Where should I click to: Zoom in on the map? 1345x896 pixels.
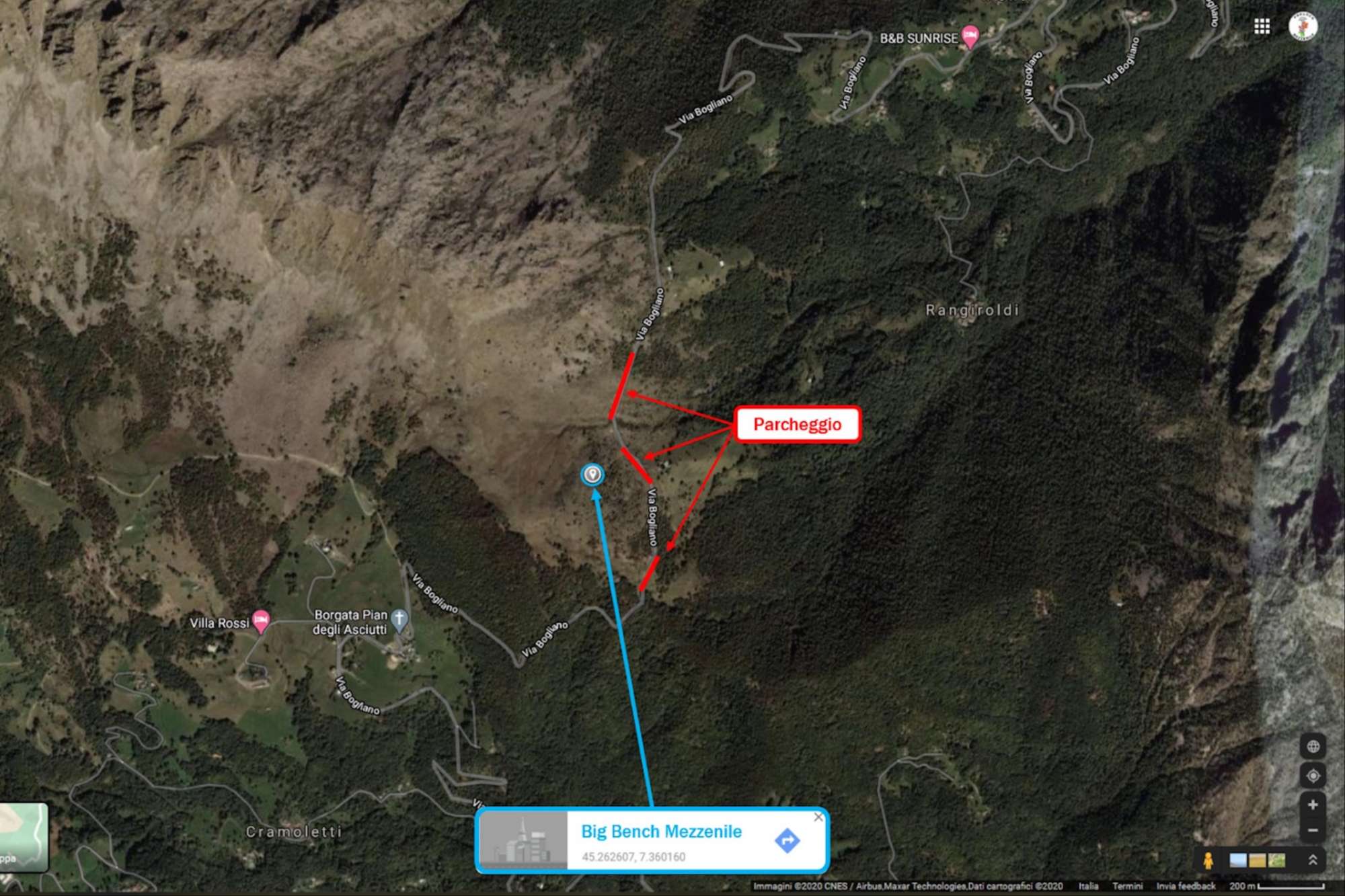click(x=1312, y=805)
